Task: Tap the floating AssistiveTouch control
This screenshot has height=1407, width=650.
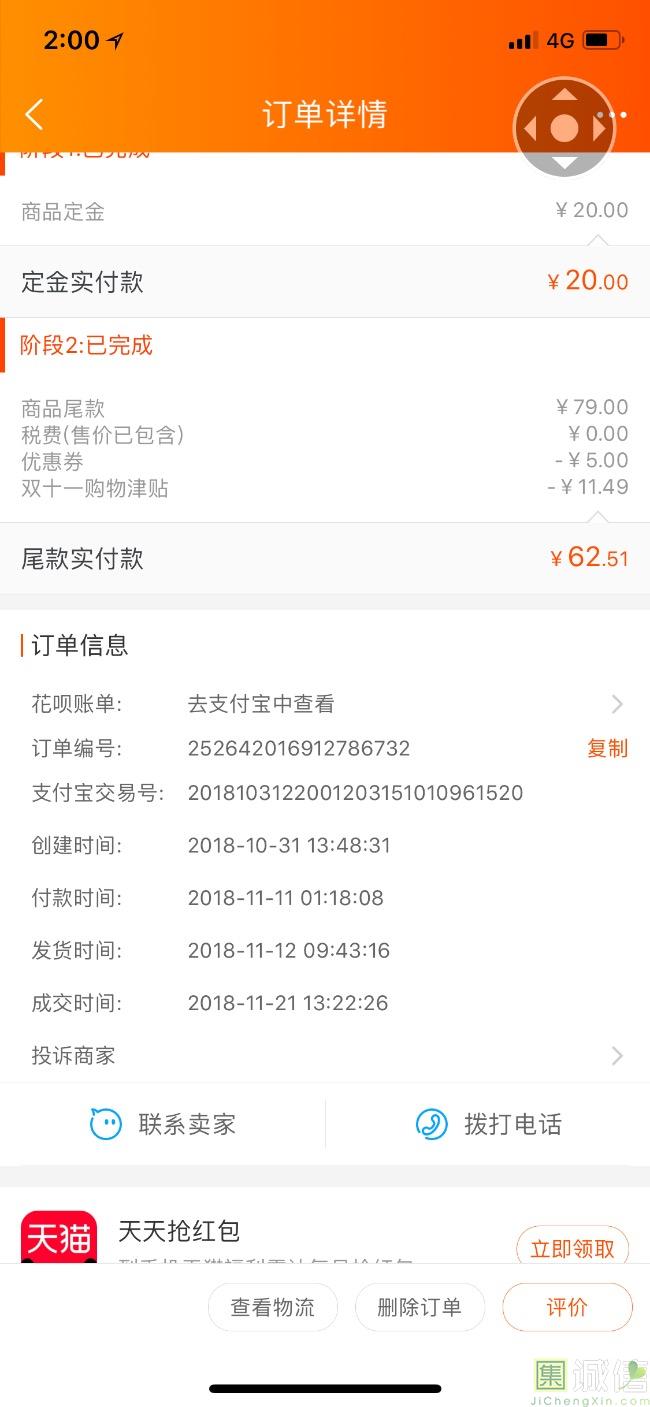Action: tap(564, 128)
